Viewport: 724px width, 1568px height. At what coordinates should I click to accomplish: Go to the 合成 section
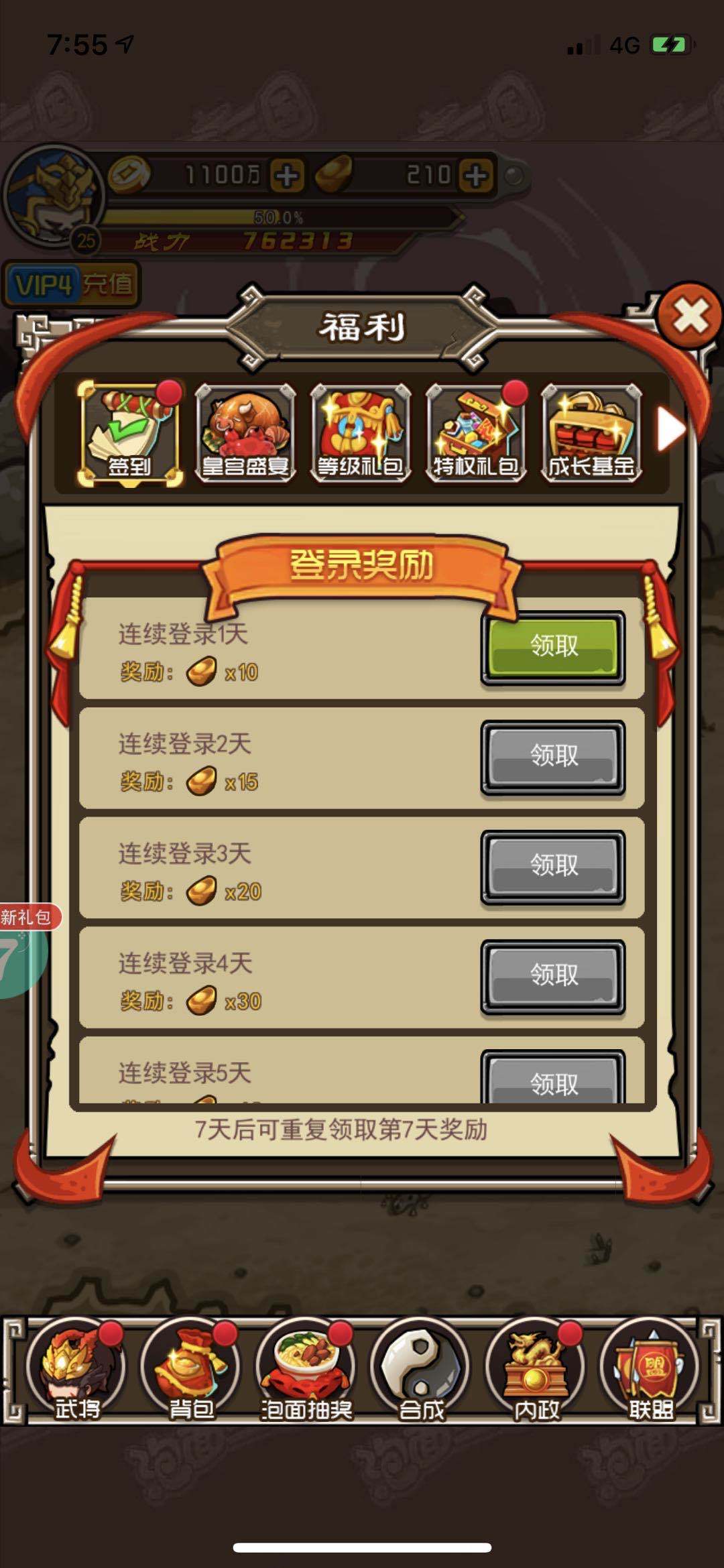pyautogui.click(x=421, y=1371)
